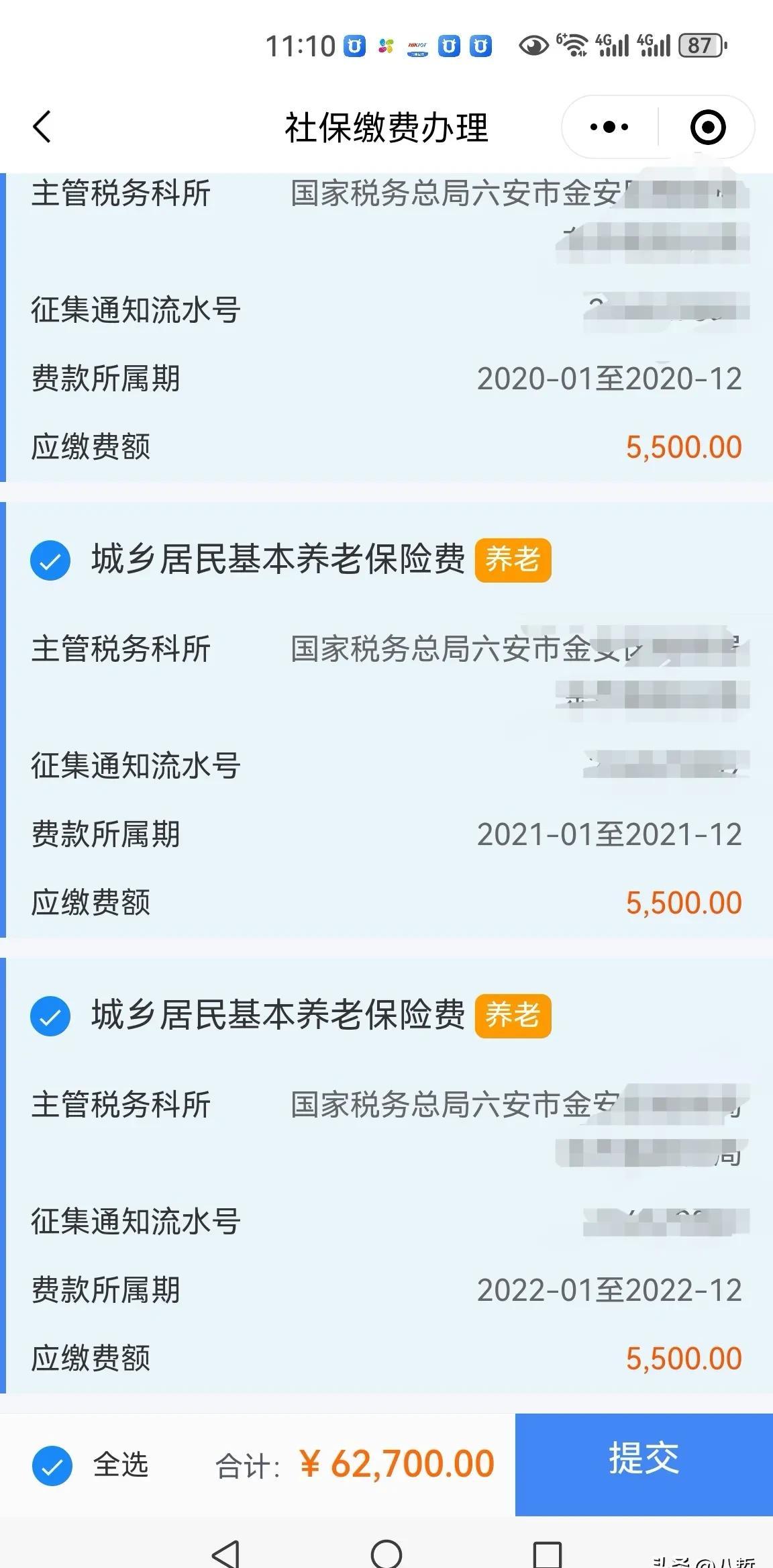The height and width of the screenshot is (1568, 773).
Task: Tap the battery indicator showing 87
Action: click(699, 44)
